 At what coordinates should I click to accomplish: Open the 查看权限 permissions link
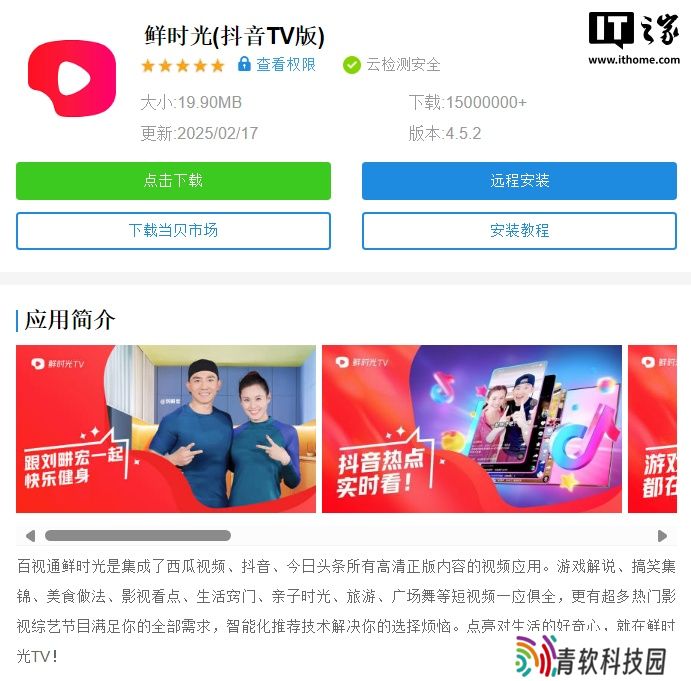285,65
